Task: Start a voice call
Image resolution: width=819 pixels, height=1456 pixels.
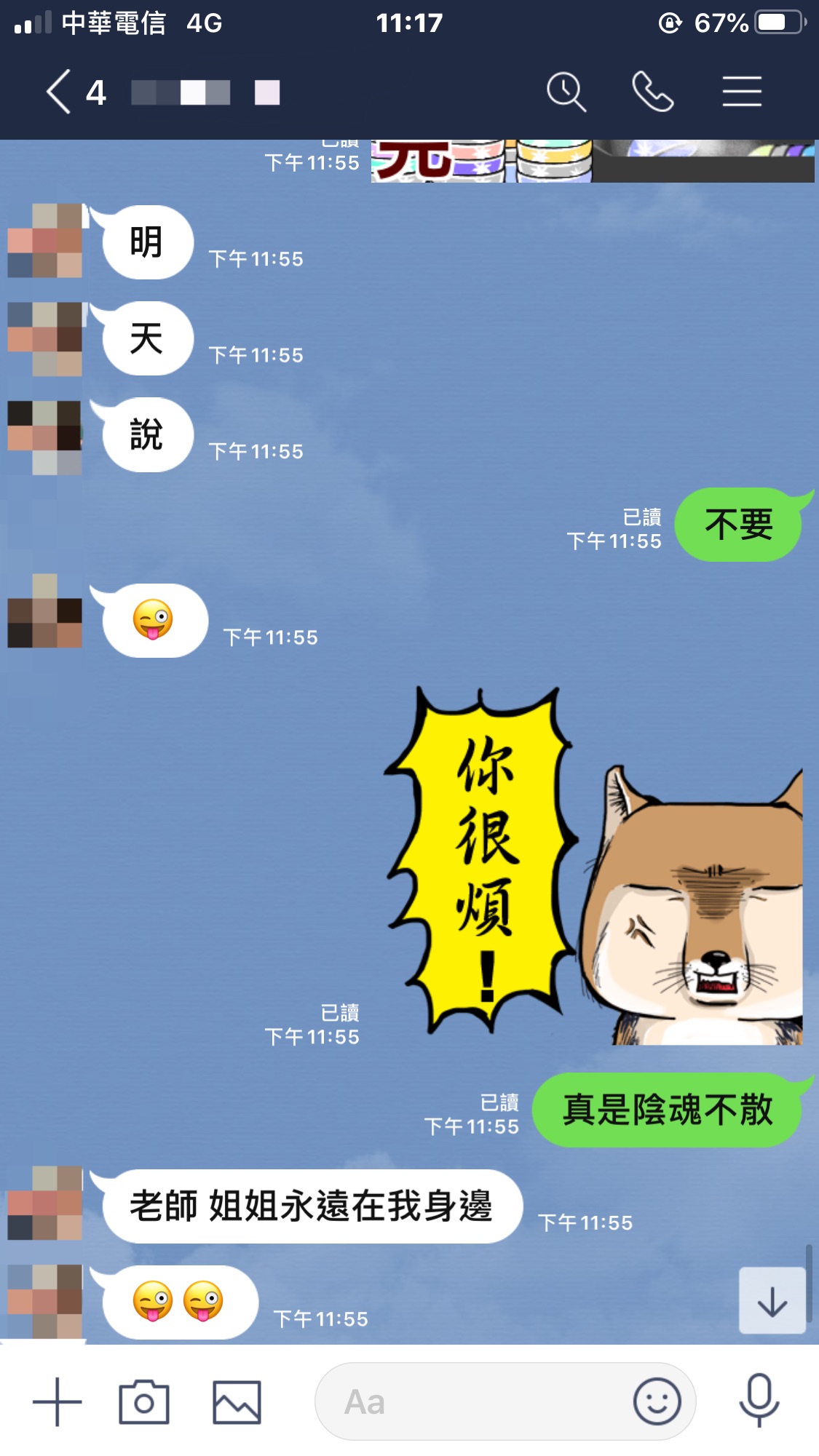Action: pos(652,92)
